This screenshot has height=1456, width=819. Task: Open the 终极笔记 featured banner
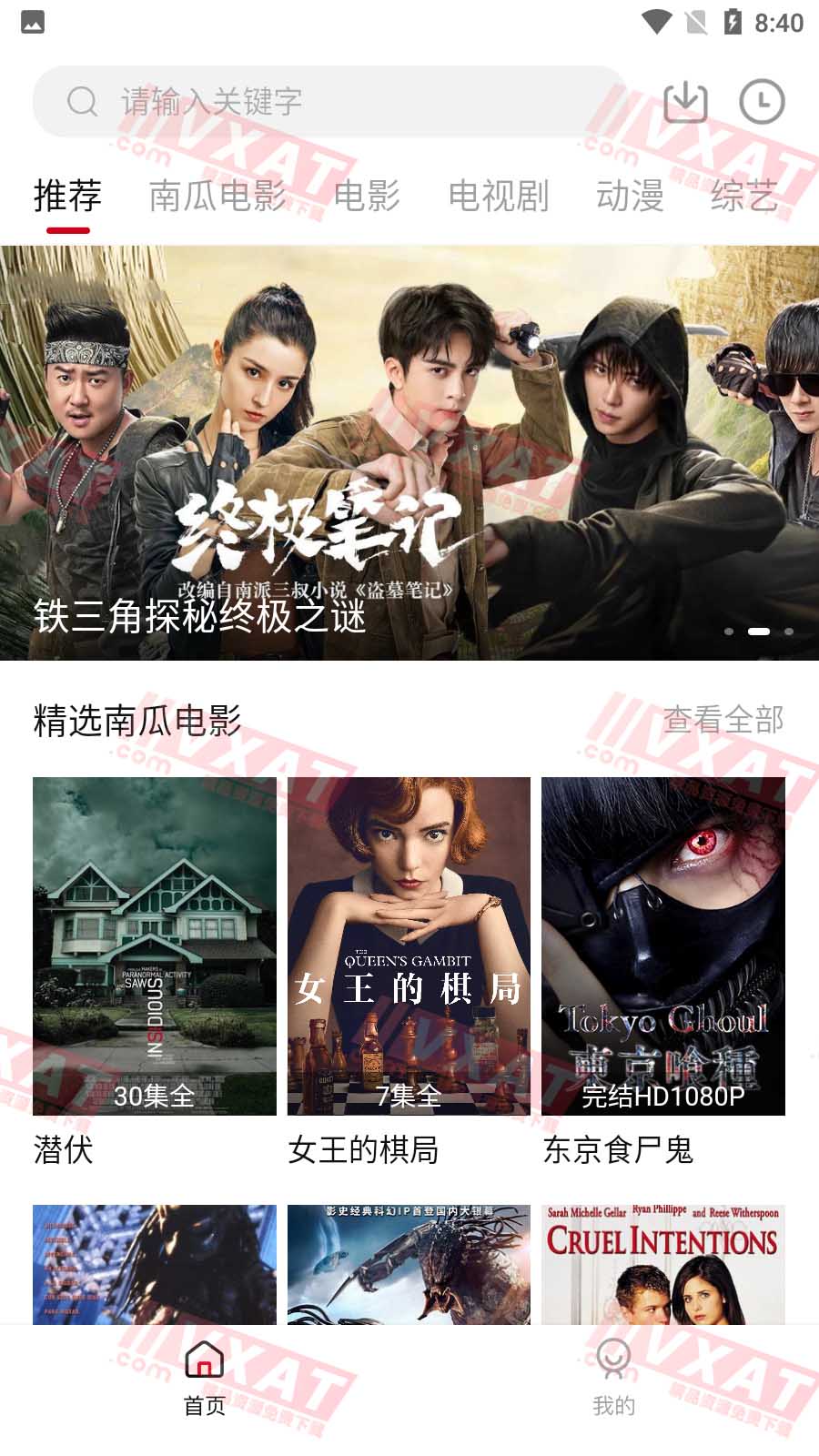point(409,452)
